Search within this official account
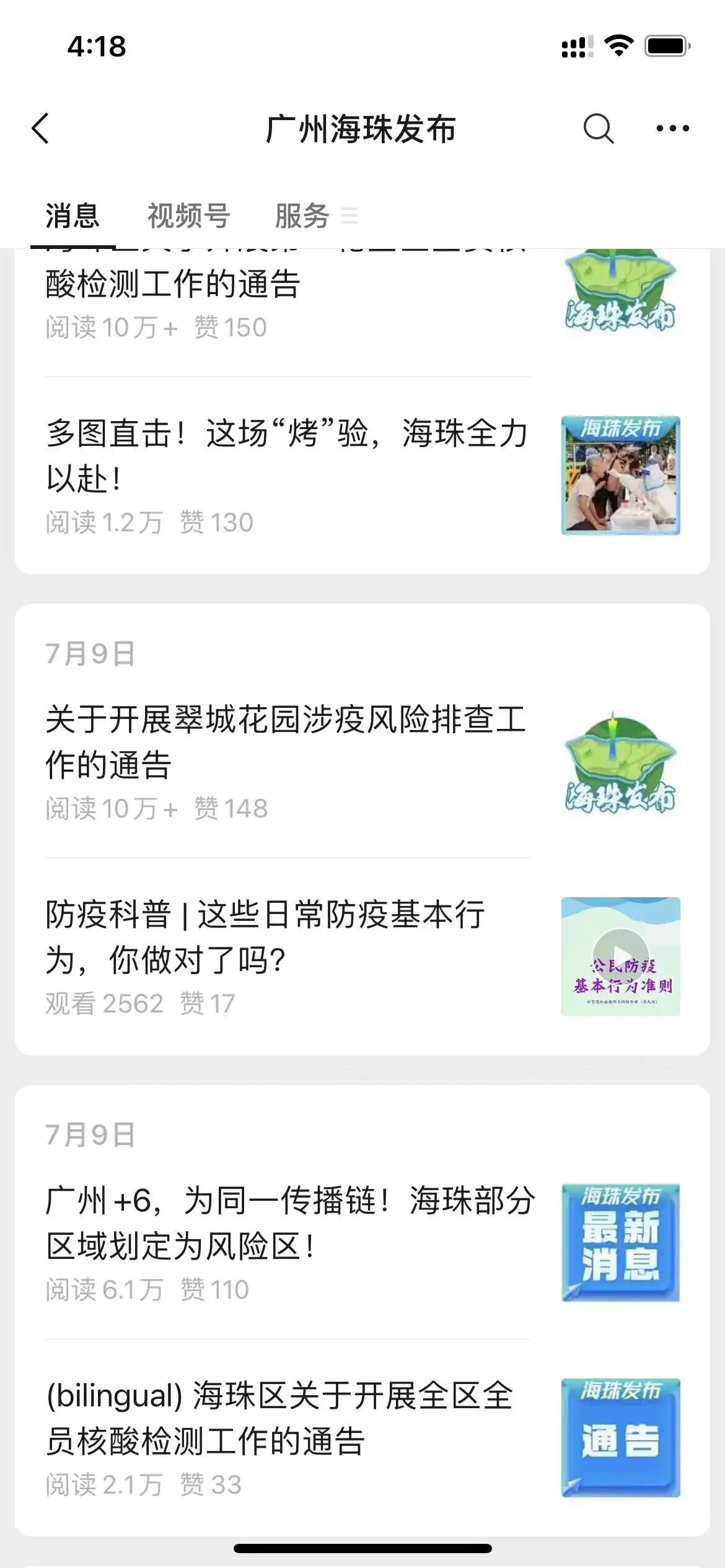The height and width of the screenshot is (1568, 725). pos(598,129)
